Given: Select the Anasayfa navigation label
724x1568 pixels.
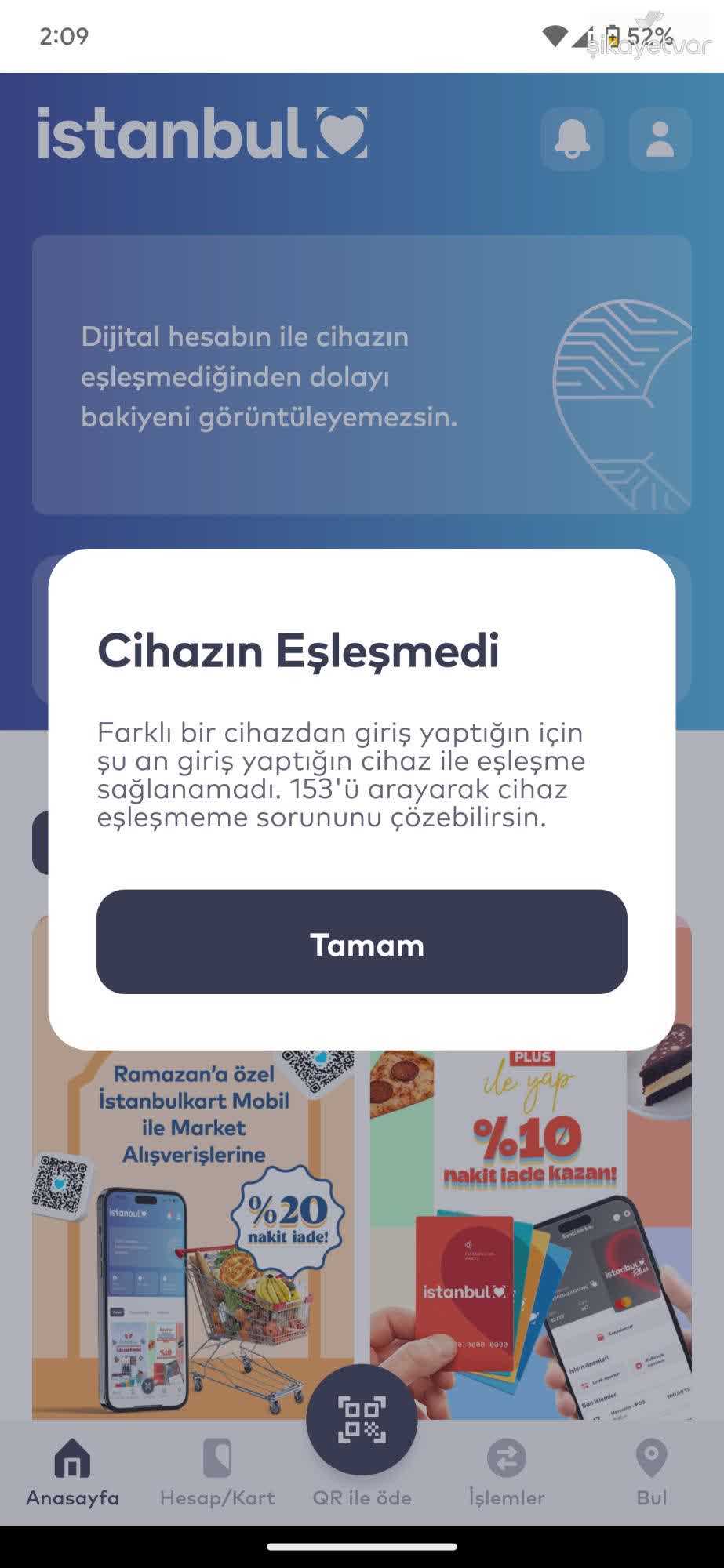Looking at the screenshot, I should click(x=72, y=1496).
